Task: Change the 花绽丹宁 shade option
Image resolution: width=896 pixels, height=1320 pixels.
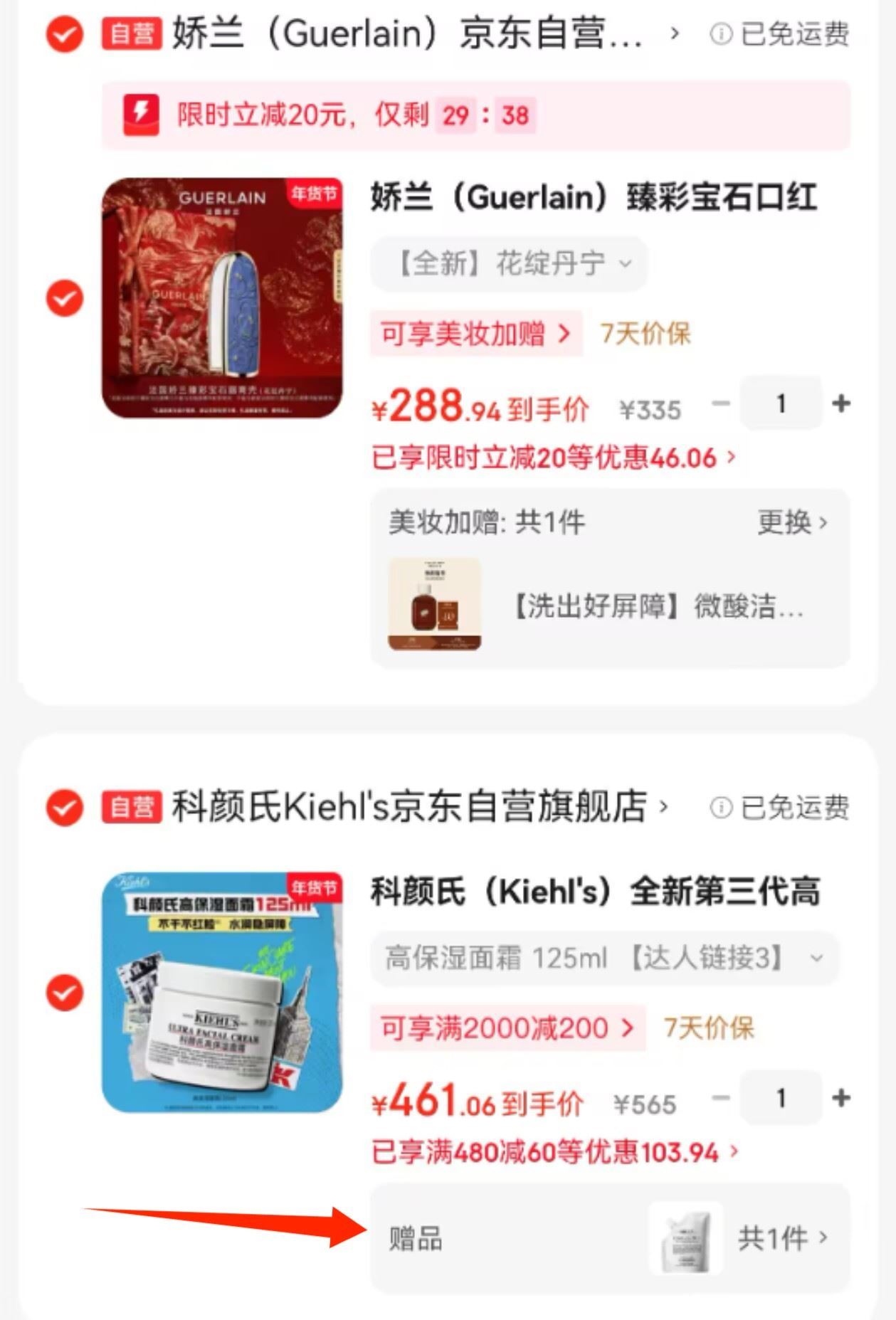Action: [510, 264]
